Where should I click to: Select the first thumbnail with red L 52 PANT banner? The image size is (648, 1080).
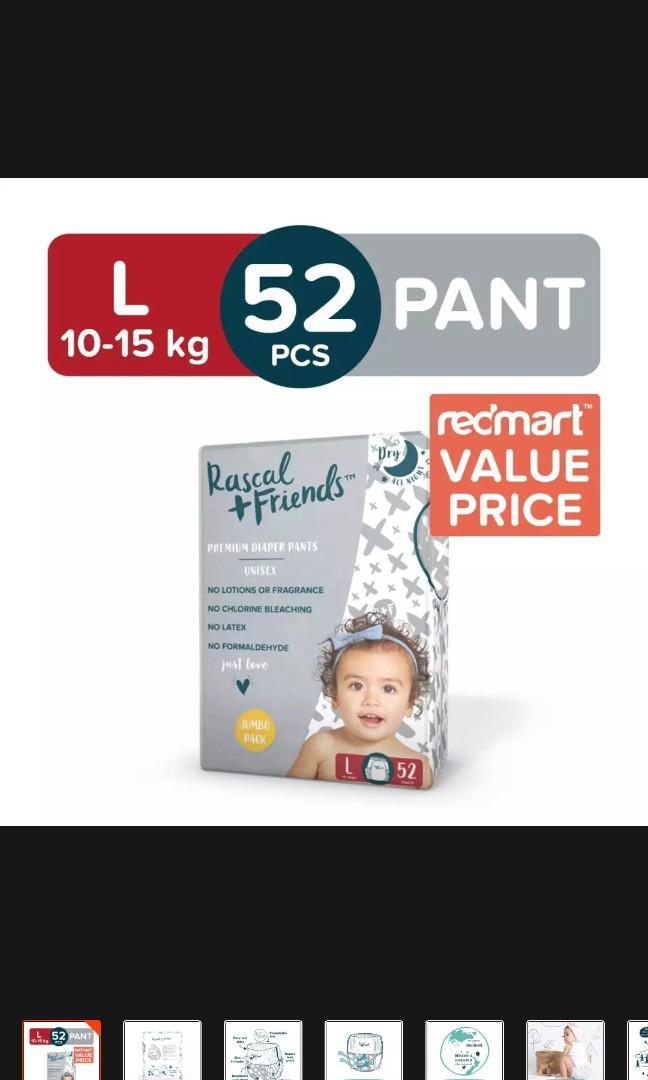[x=62, y=1050]
